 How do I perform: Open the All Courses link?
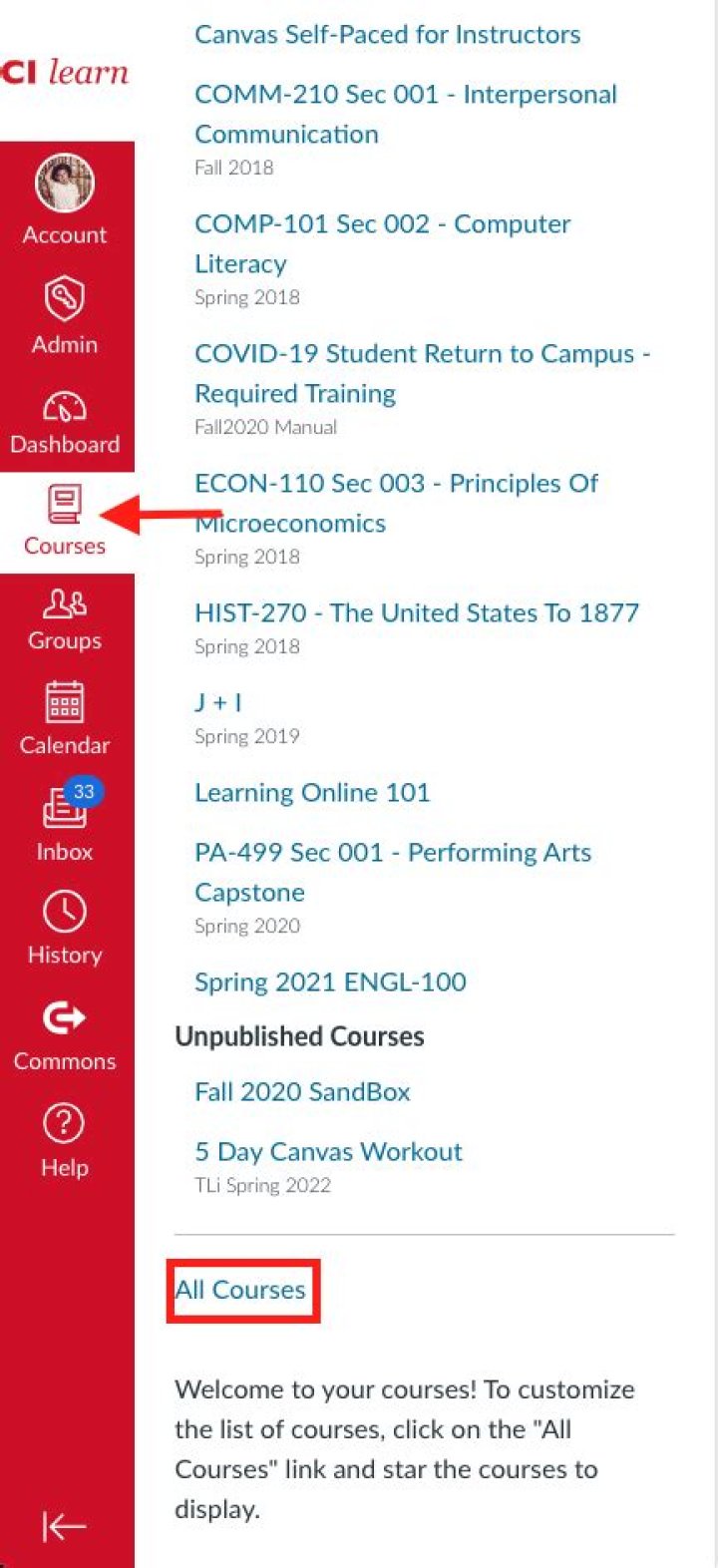(243, 1290)
